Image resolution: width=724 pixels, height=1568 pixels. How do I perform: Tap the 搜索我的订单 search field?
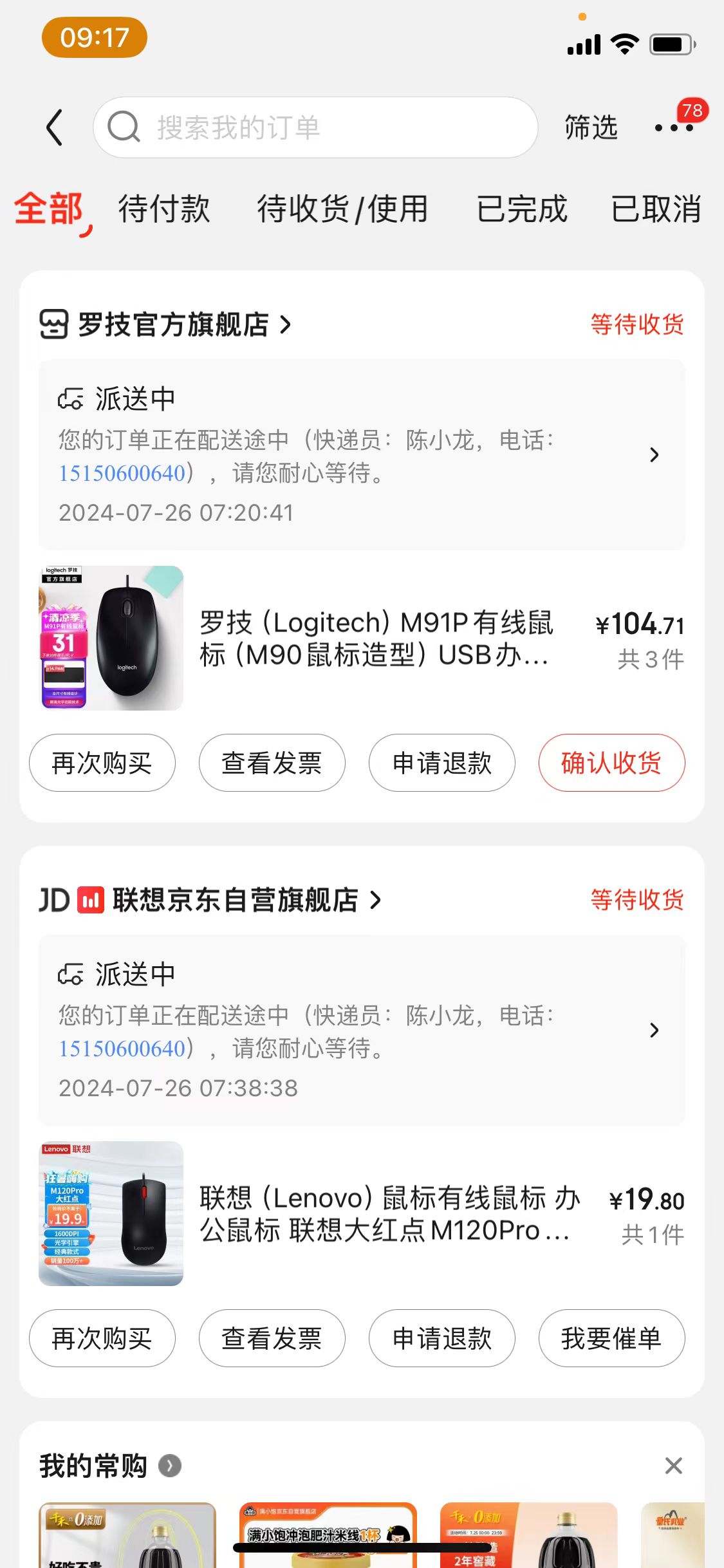point(315,127)
